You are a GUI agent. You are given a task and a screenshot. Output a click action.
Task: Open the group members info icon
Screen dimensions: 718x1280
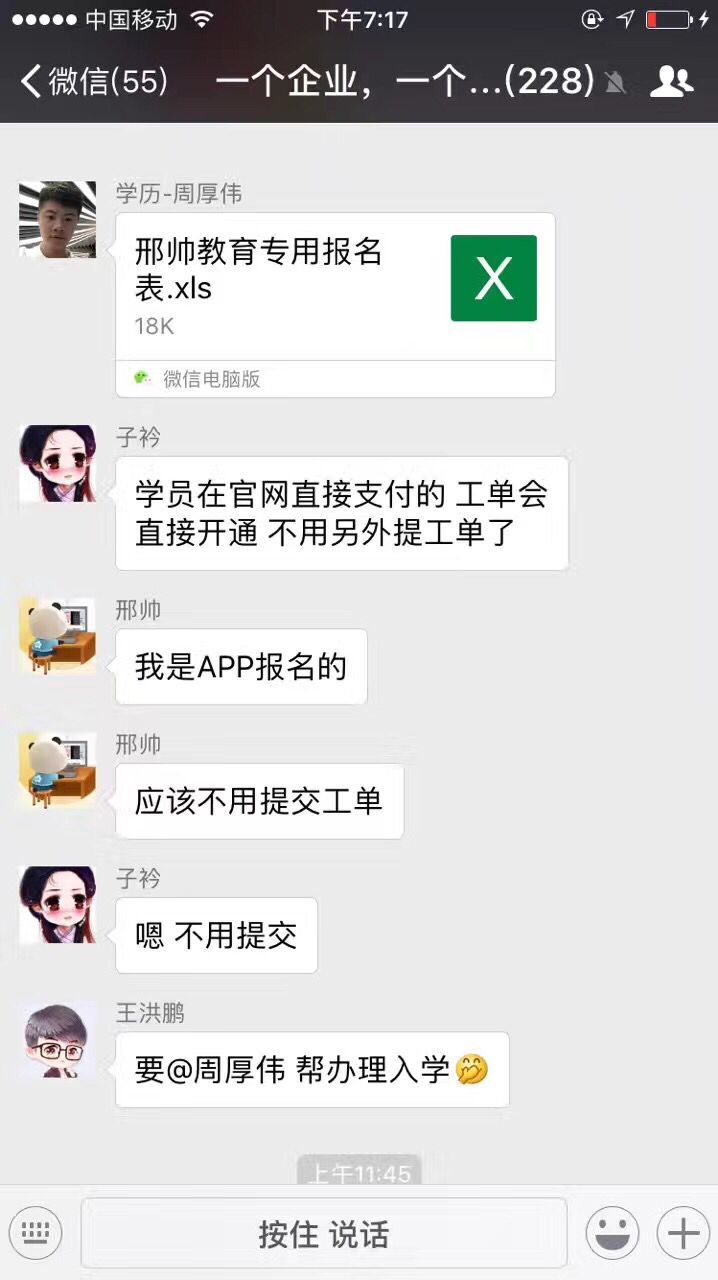click(x=671, y=82)
